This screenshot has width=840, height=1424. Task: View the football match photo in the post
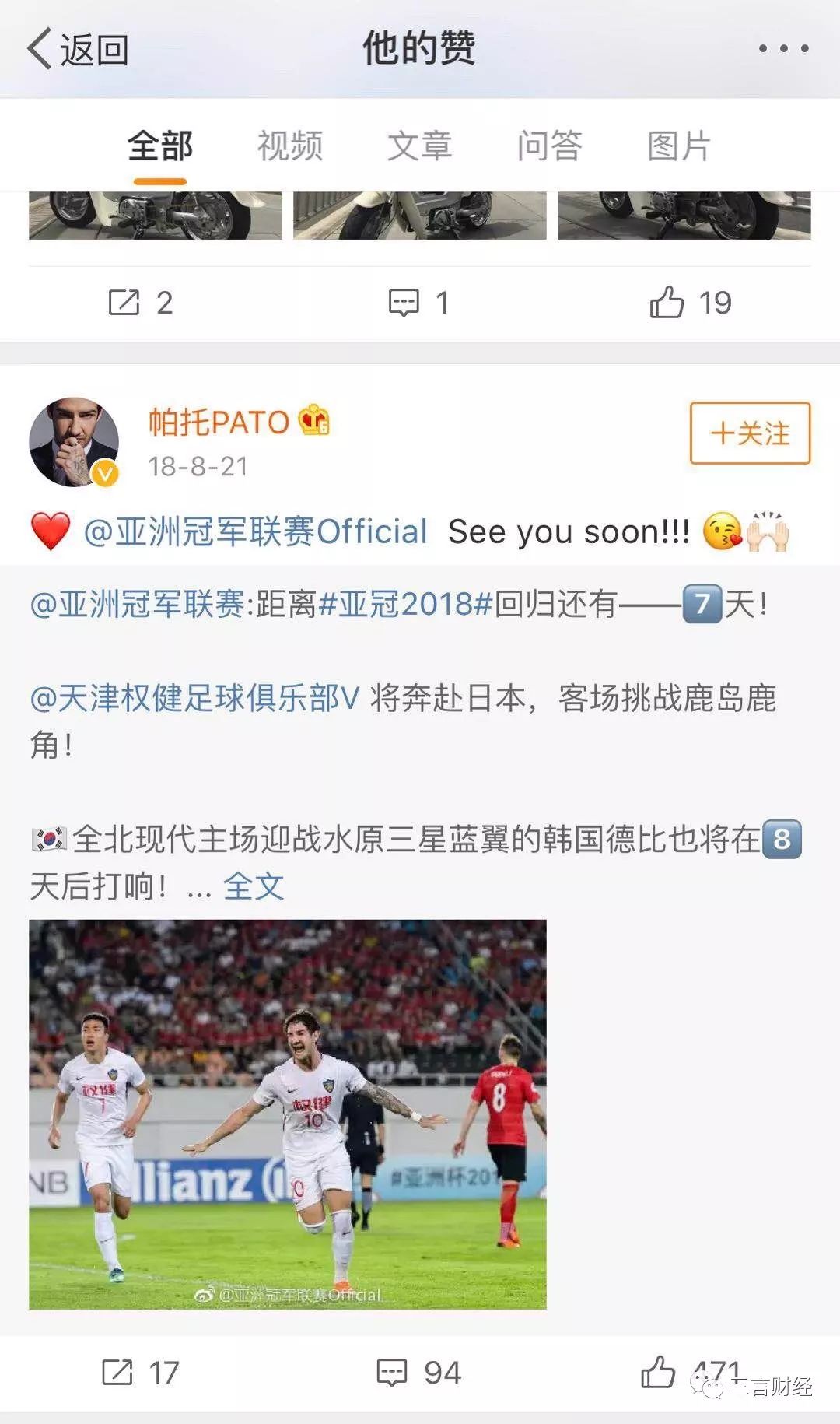click(x=288, y=1114)
